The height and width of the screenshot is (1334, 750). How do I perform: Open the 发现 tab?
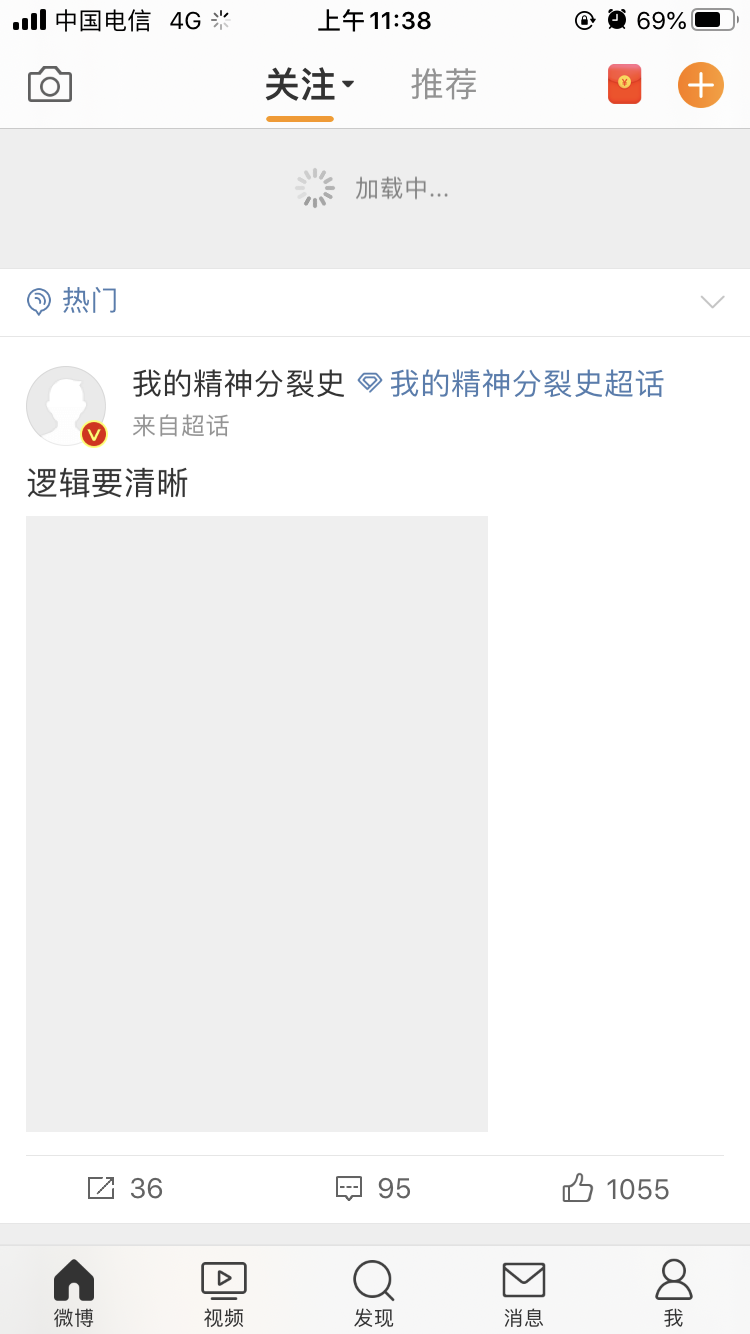(374, 1292)
